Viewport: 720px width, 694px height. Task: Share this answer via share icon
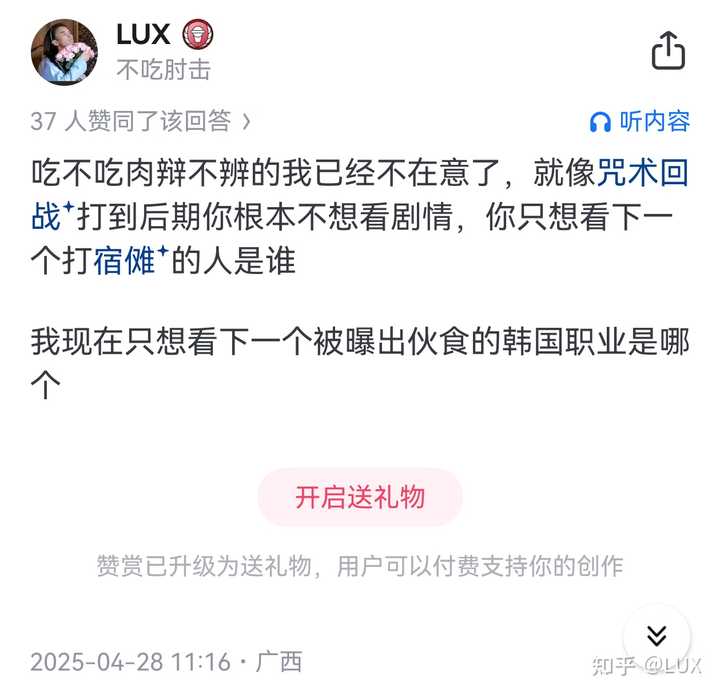click(668, 49)
